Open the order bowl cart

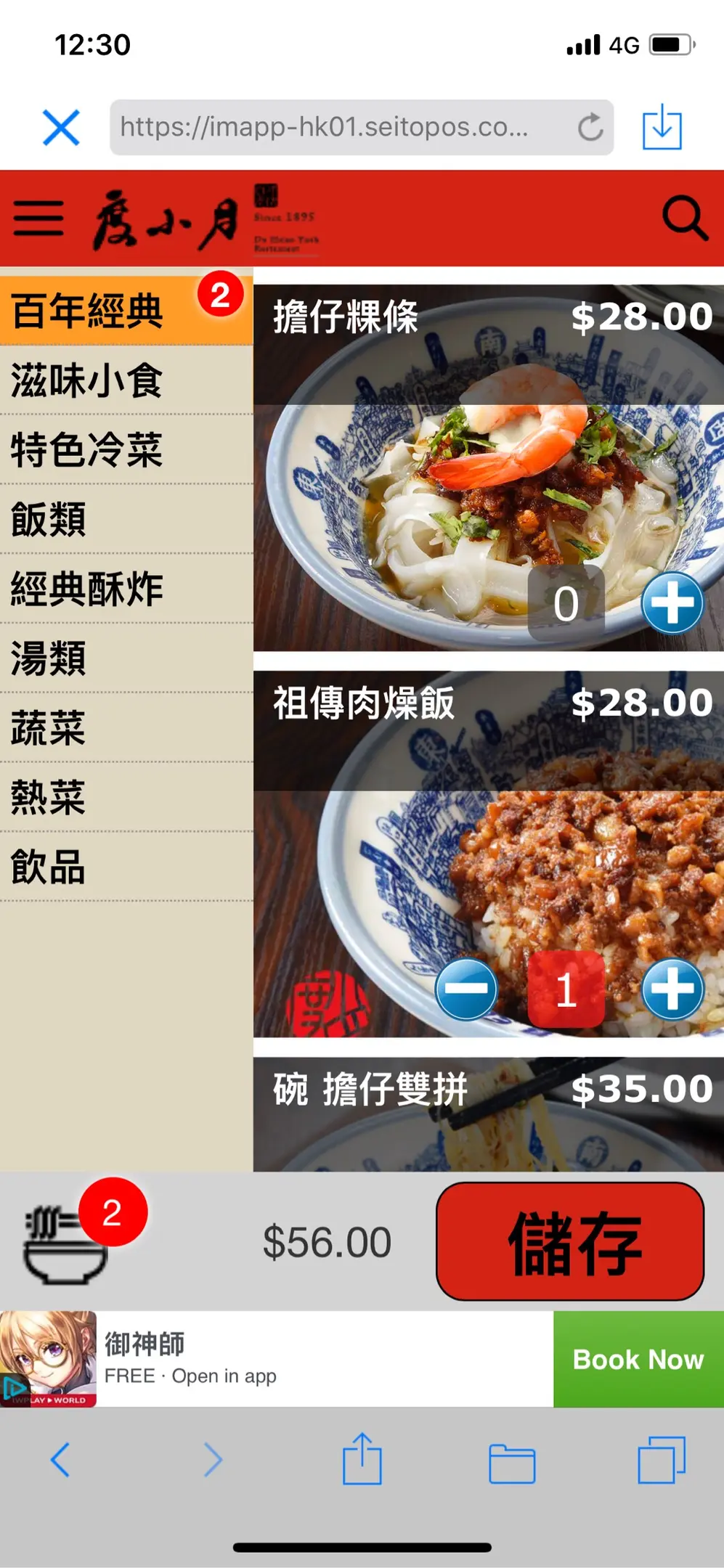[65, 1242]
